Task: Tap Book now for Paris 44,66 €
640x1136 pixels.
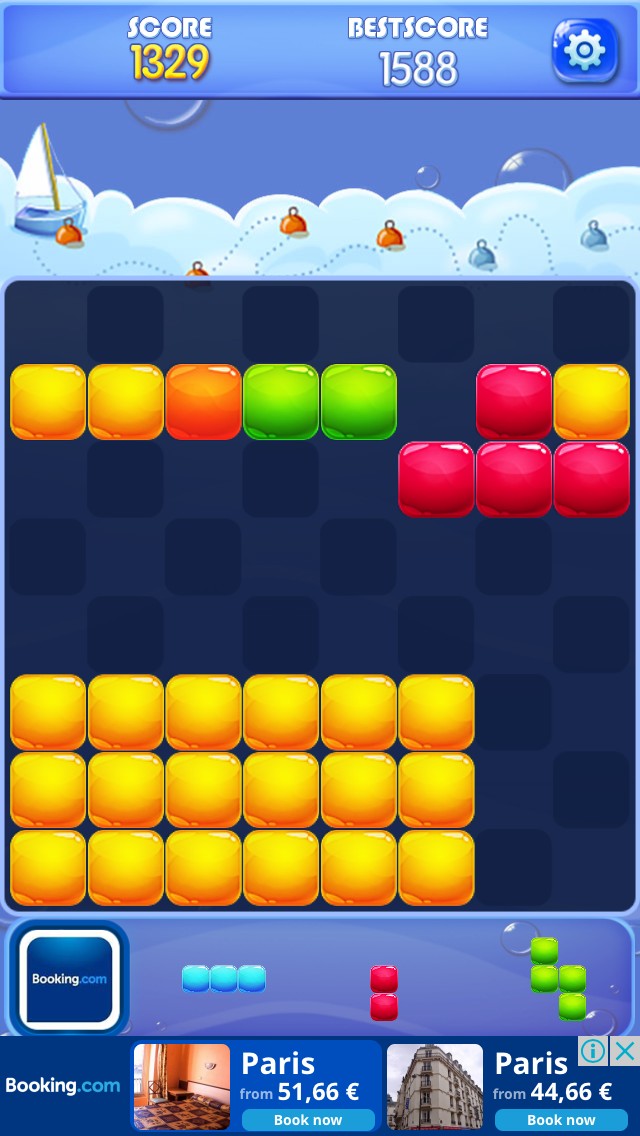Action: click(561, 1119)
